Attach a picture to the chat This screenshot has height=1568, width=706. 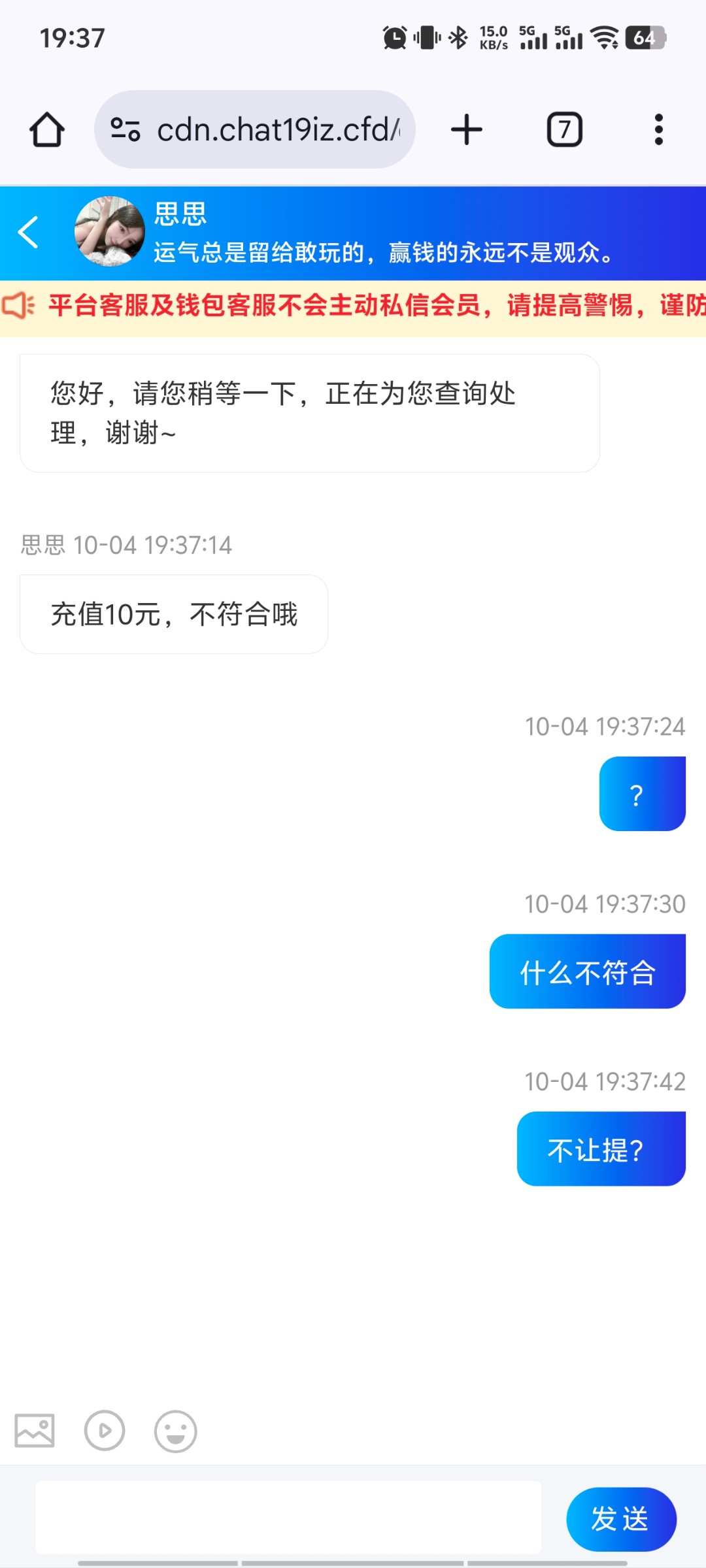[x=35, y=1431]
